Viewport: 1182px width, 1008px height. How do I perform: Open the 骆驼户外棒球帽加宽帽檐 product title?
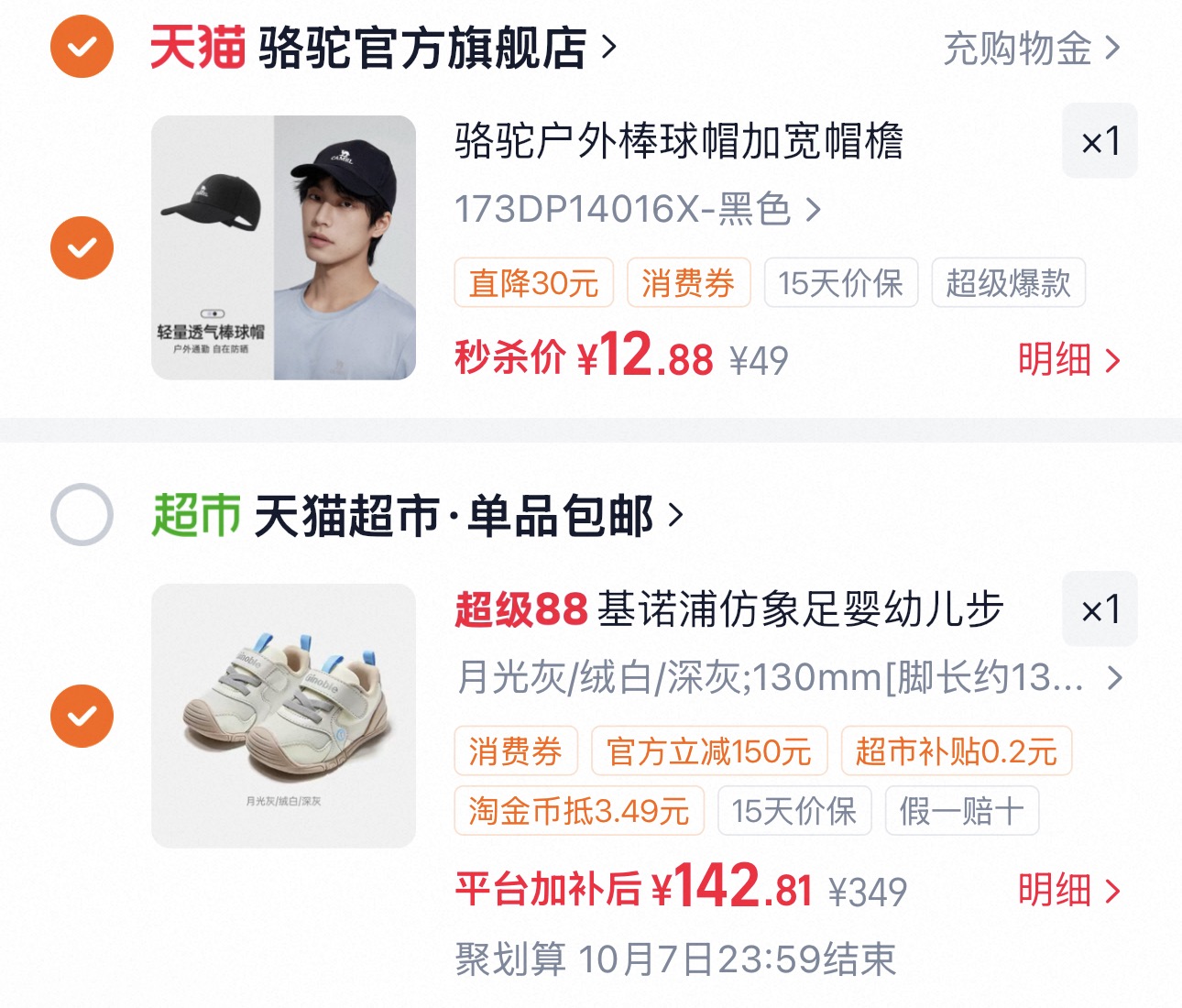pyautogui.click(x=679, y=141)
